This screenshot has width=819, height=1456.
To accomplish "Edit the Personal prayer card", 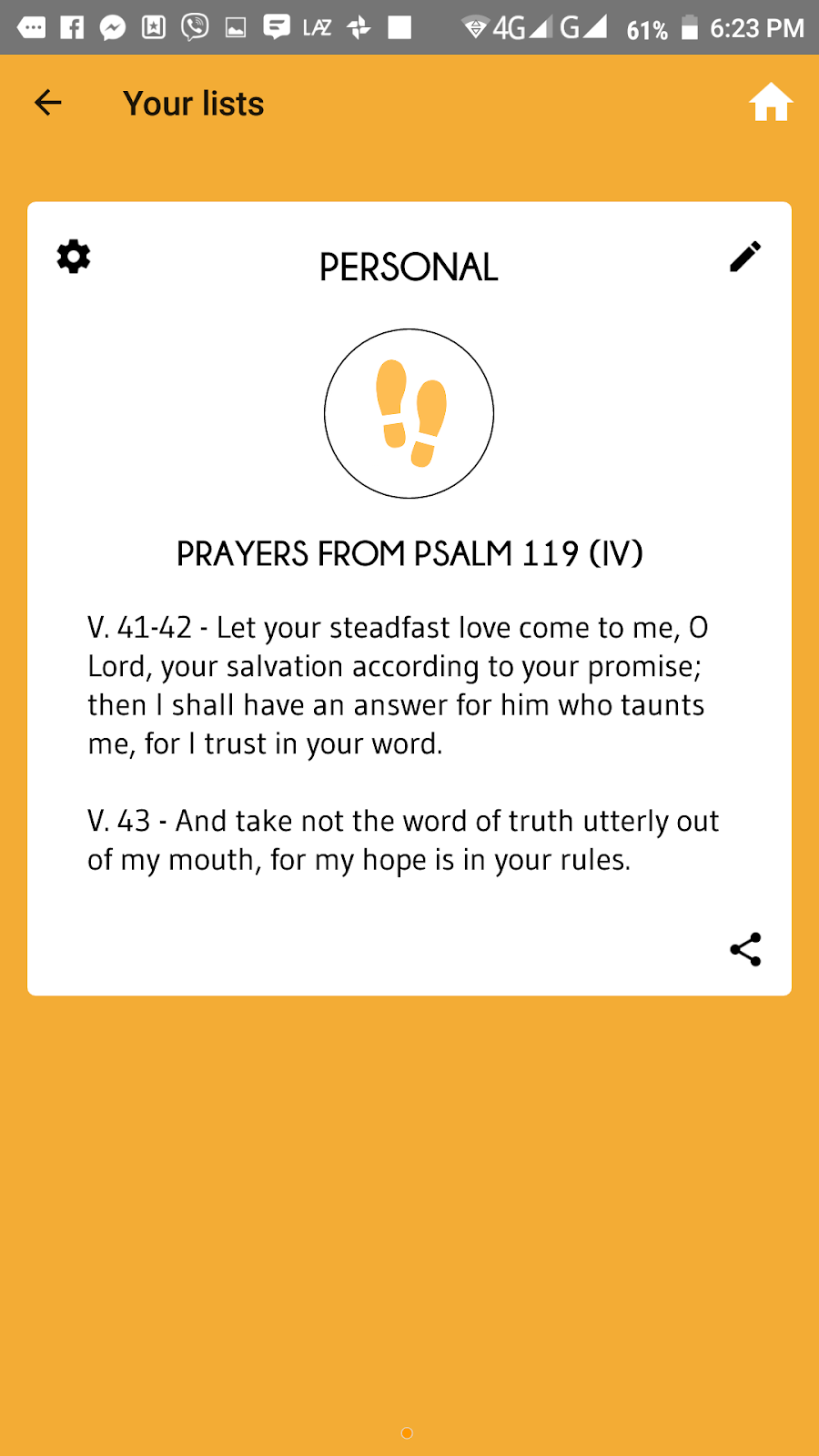I will pyautogui.click(x=745, y=257).
